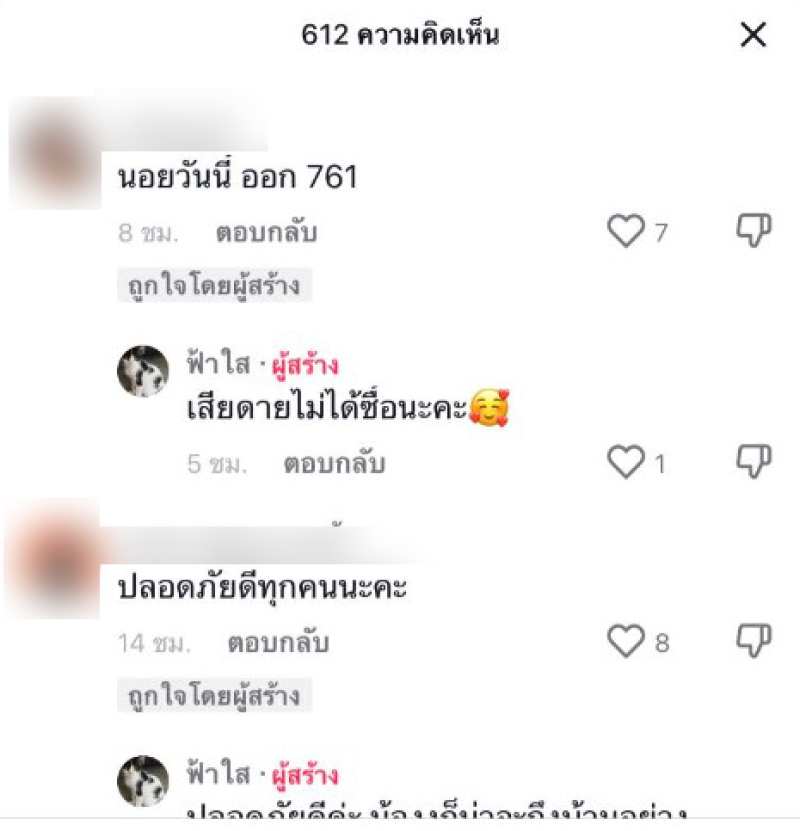Open ฟ้าใส's profile from the "เสียดาย" reply
Viewport: 800px width, 831px height.
click(x=143, y=373)
